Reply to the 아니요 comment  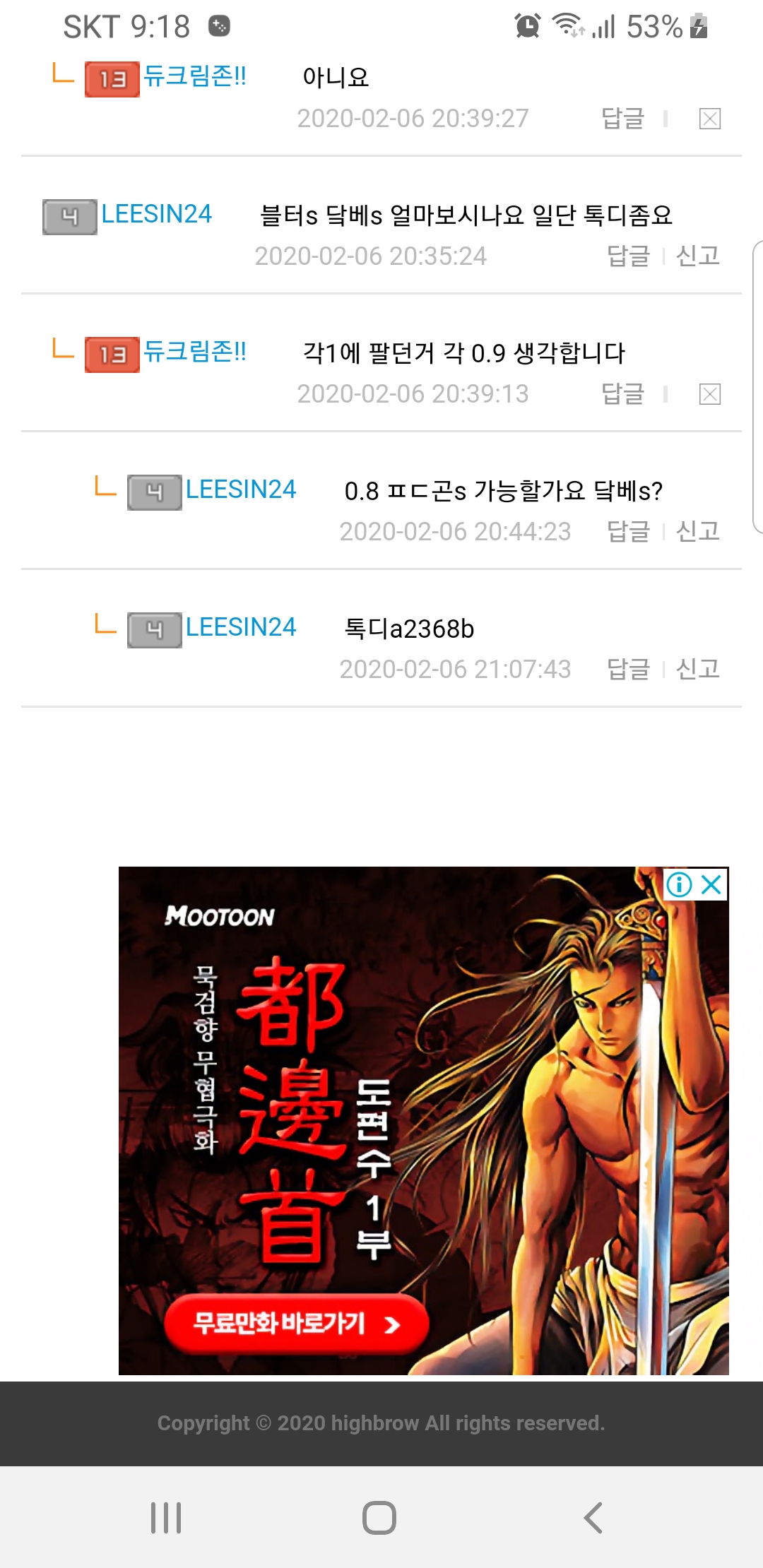click(622, 118)
